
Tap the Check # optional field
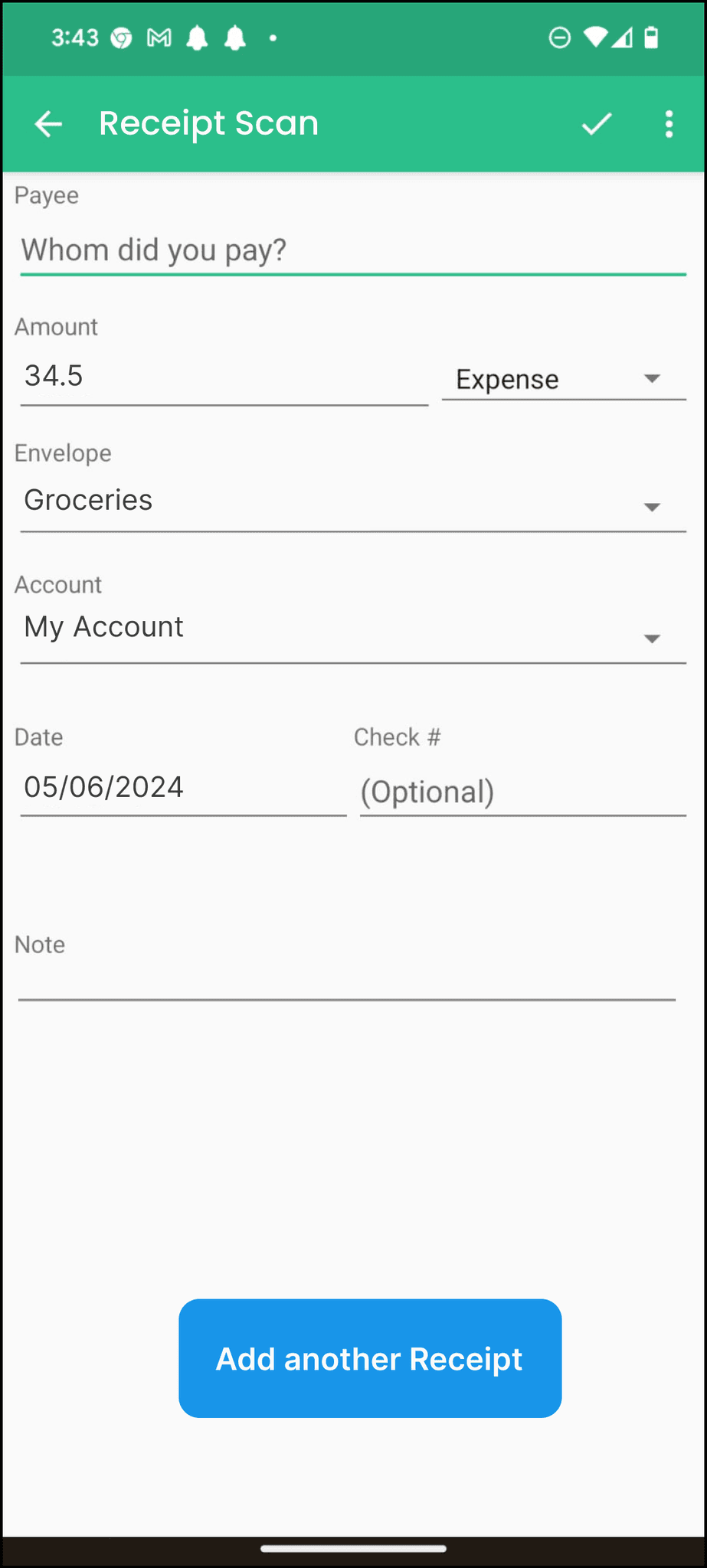(522, 792)
